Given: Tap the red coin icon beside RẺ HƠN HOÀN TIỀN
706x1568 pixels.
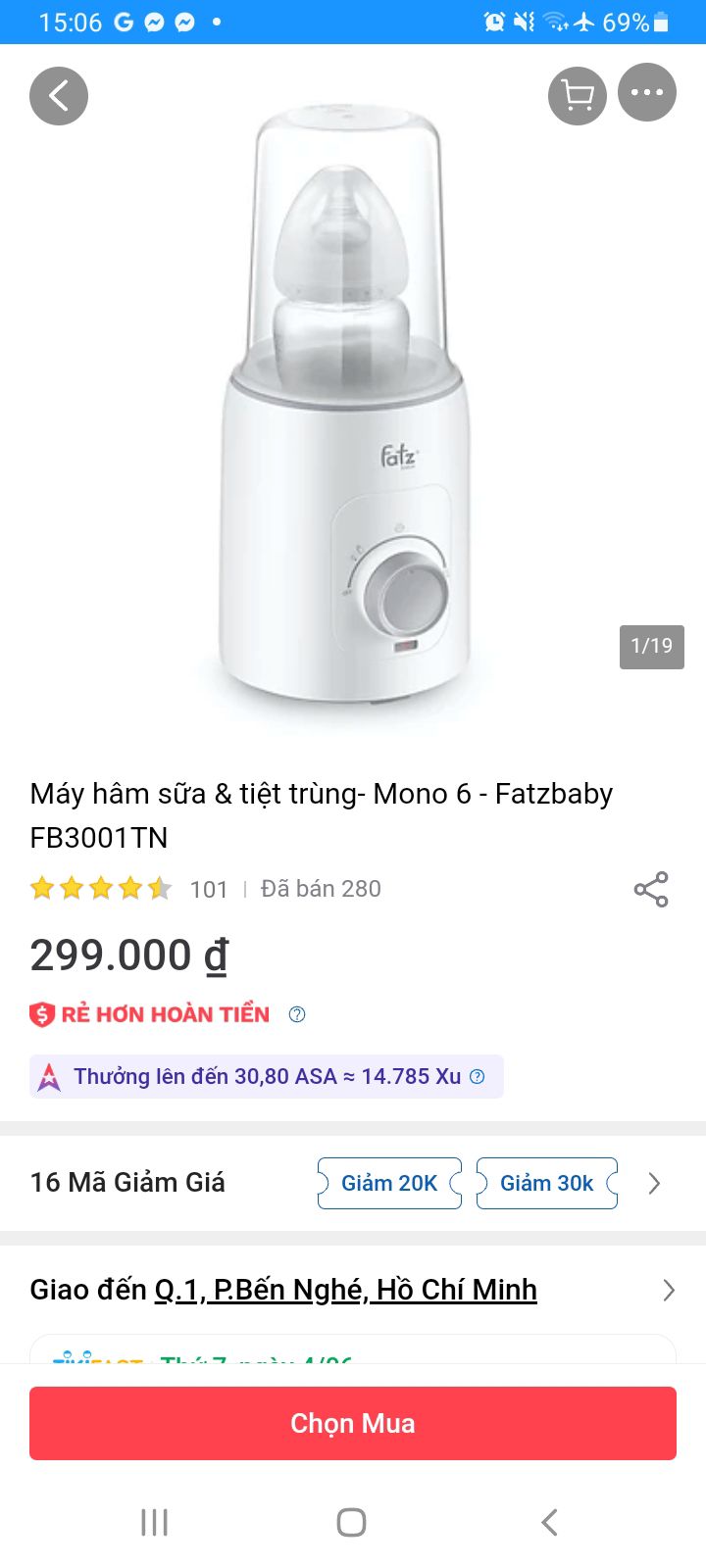Looking at the screenshot, I should pyautogui.click(x=40, y=1013).
